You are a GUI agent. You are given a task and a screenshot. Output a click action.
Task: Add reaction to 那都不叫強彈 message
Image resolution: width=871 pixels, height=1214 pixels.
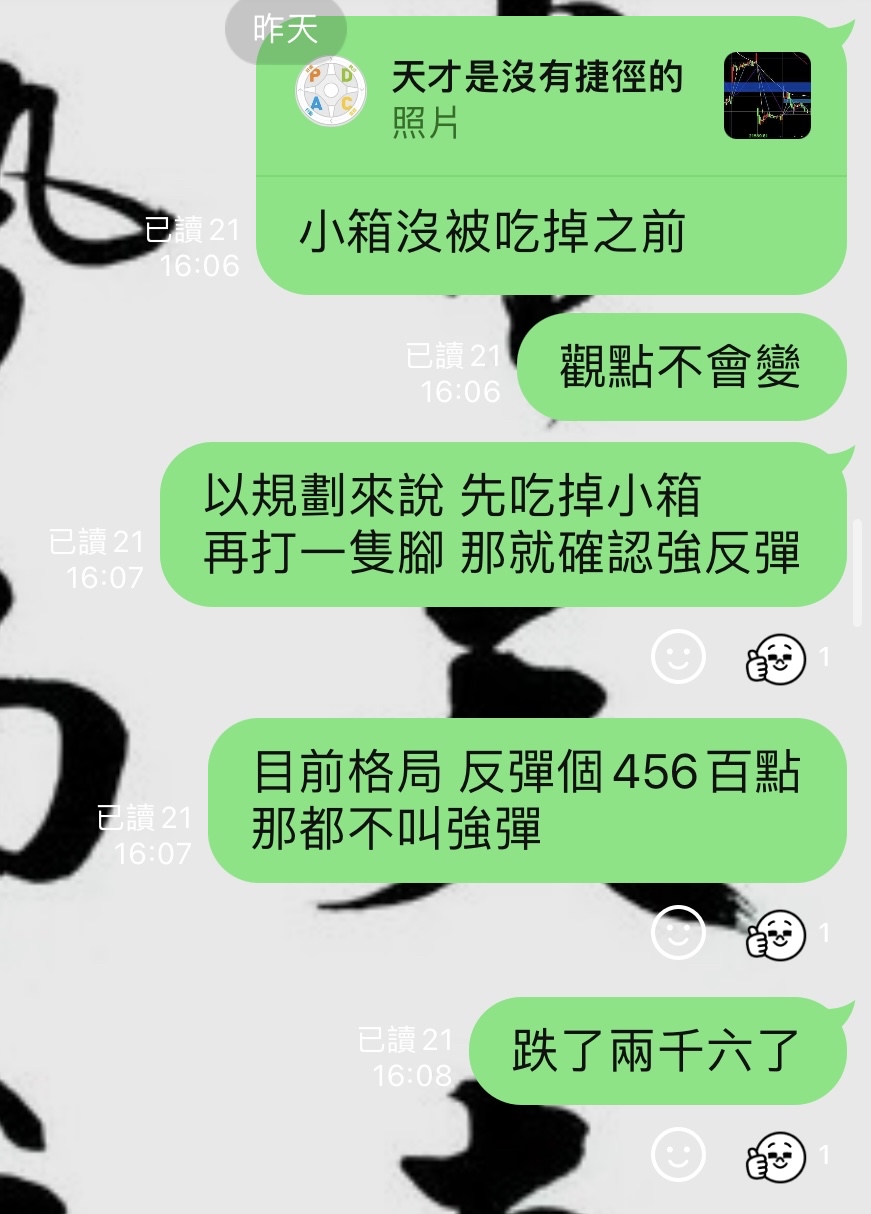click(678, 933)
